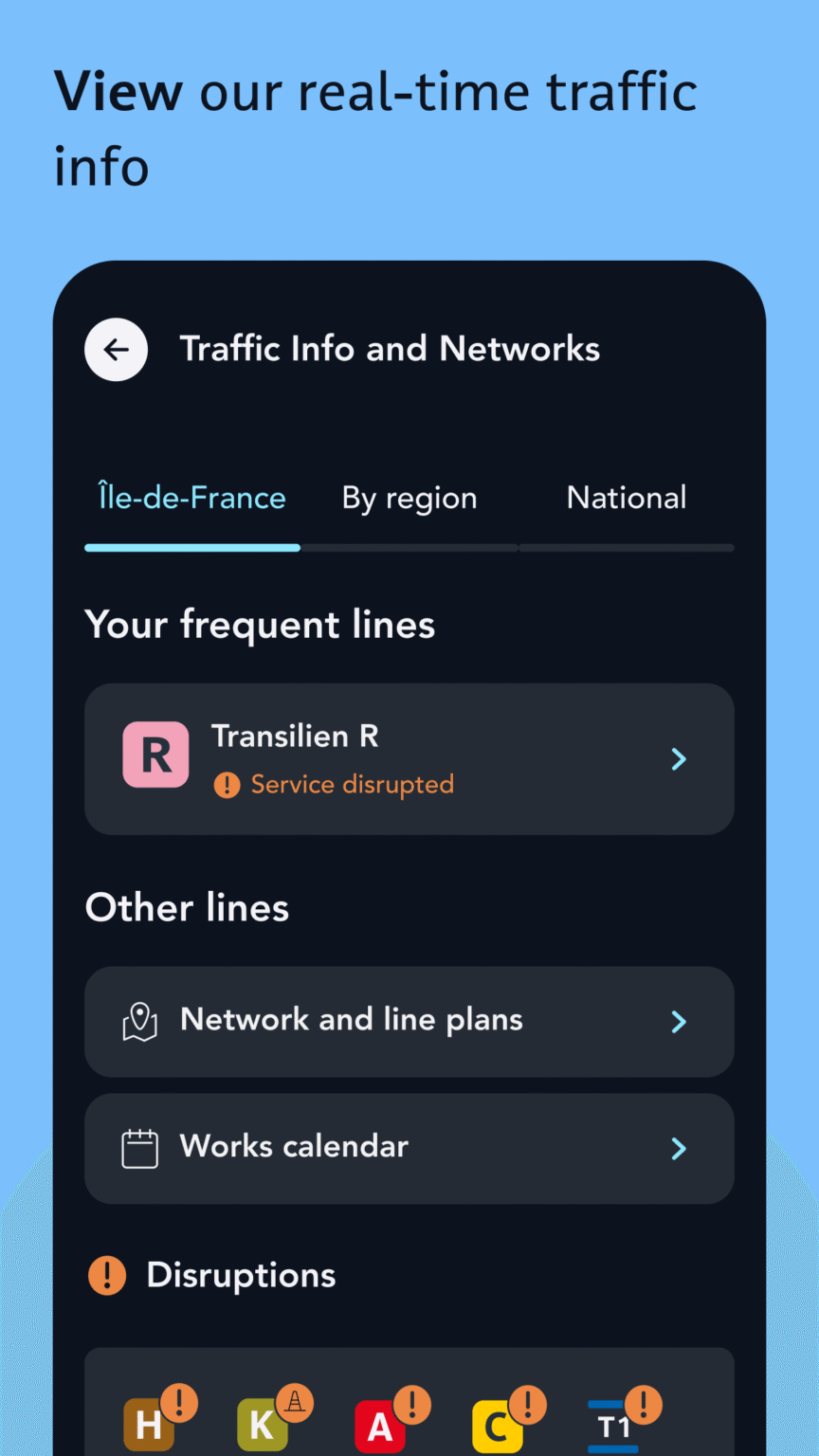Check disruptions on RER C line
819x1456 pixels.
[x=497, y=1424]
